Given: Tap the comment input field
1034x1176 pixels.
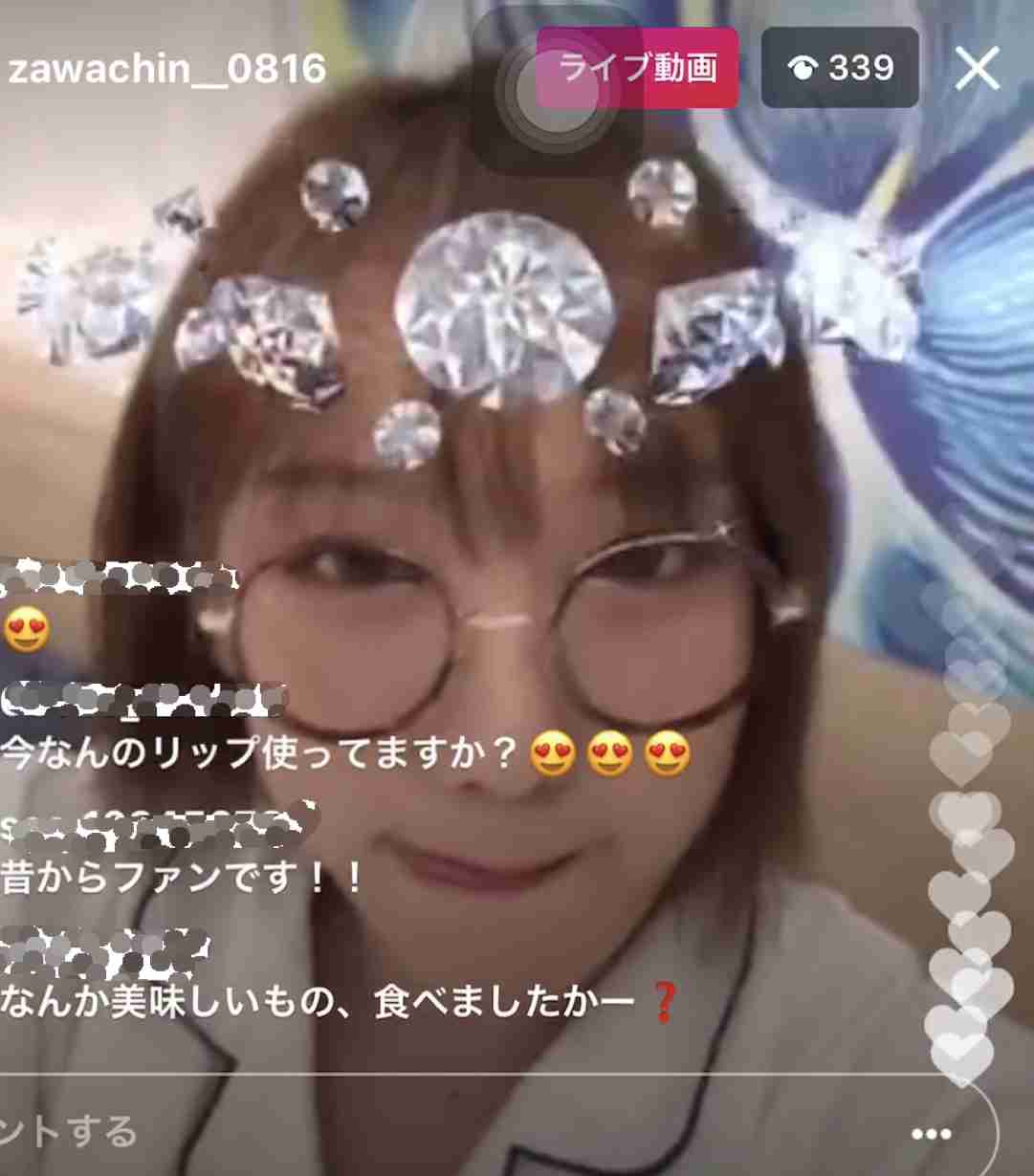Looking at the screenshot, I should coord(383,1133).
